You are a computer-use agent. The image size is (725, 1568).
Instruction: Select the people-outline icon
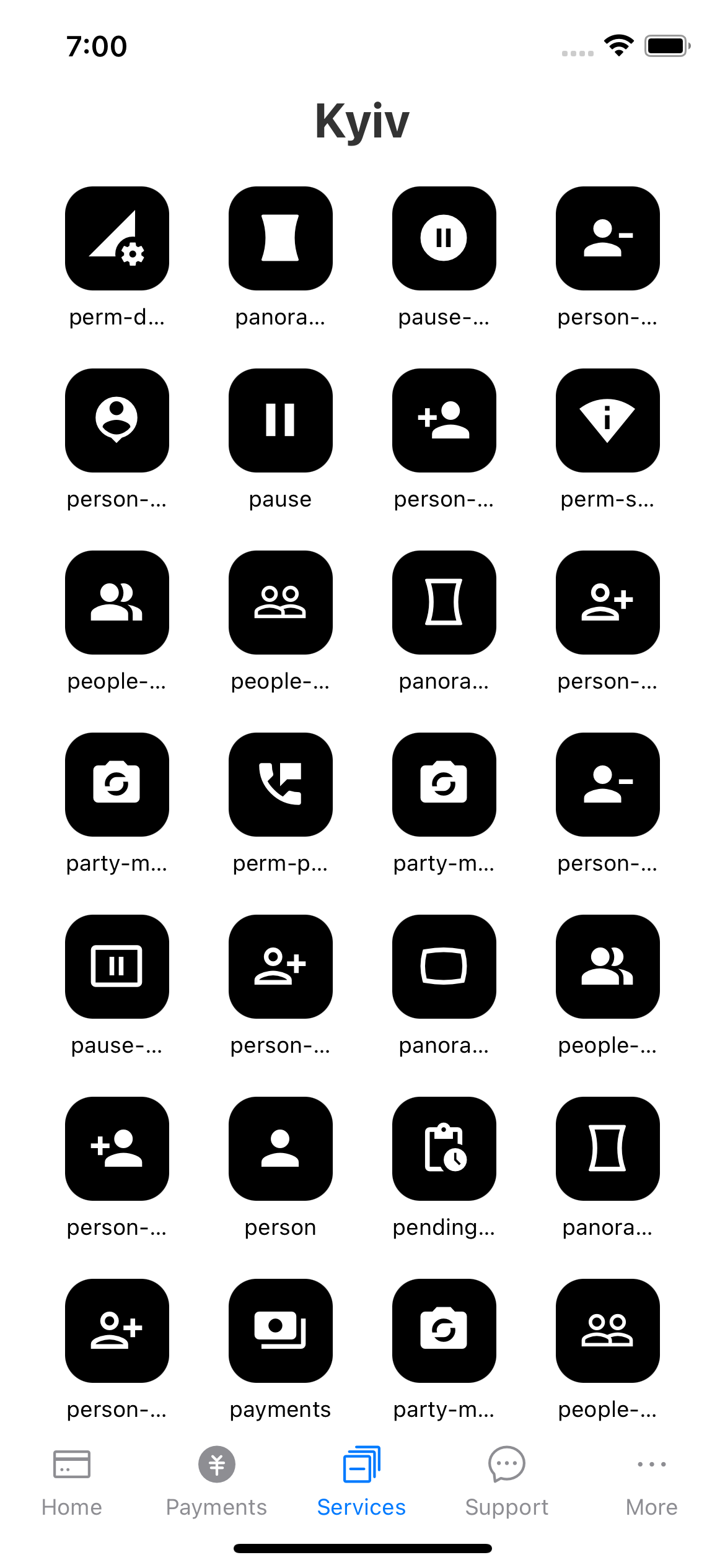(x=280, y=602)
